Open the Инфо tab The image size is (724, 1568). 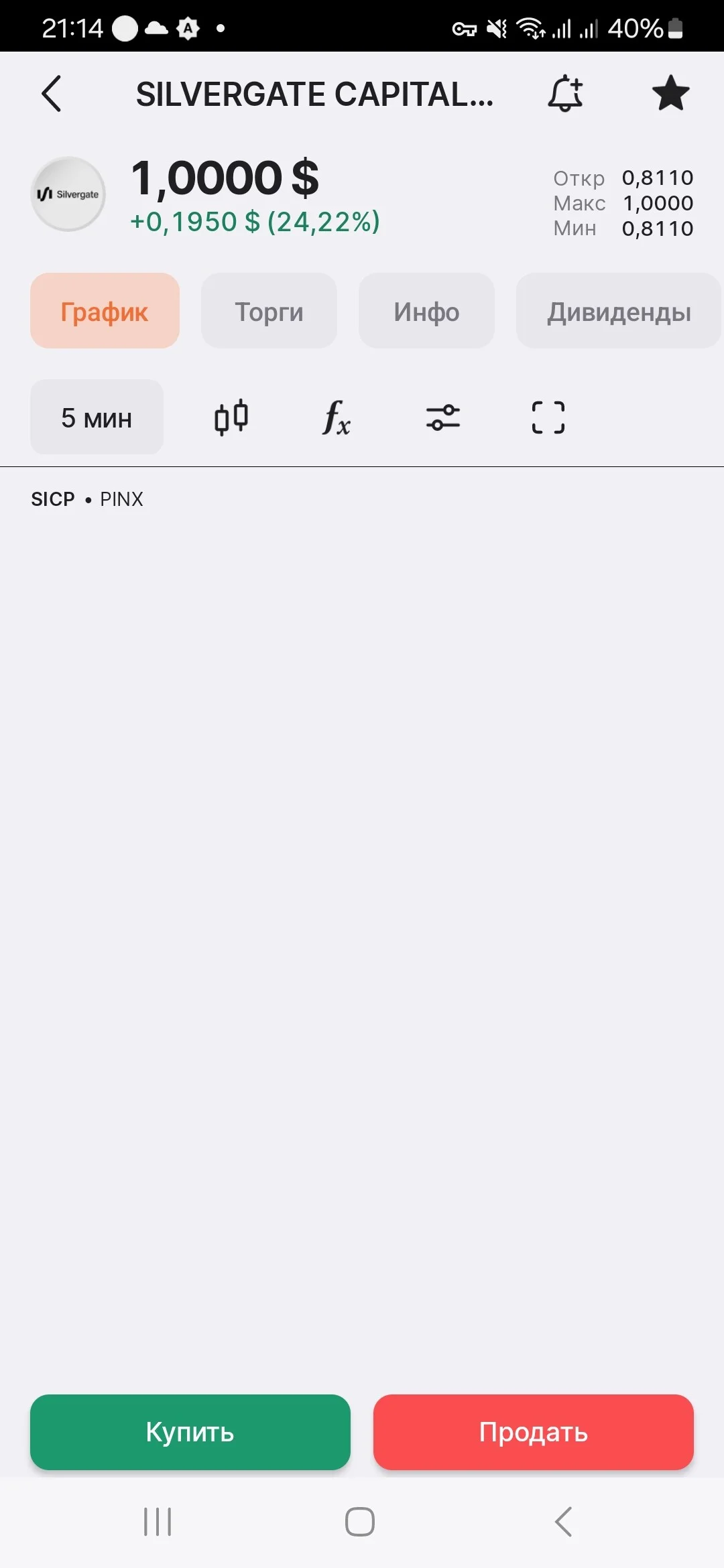tap(426, 311)
